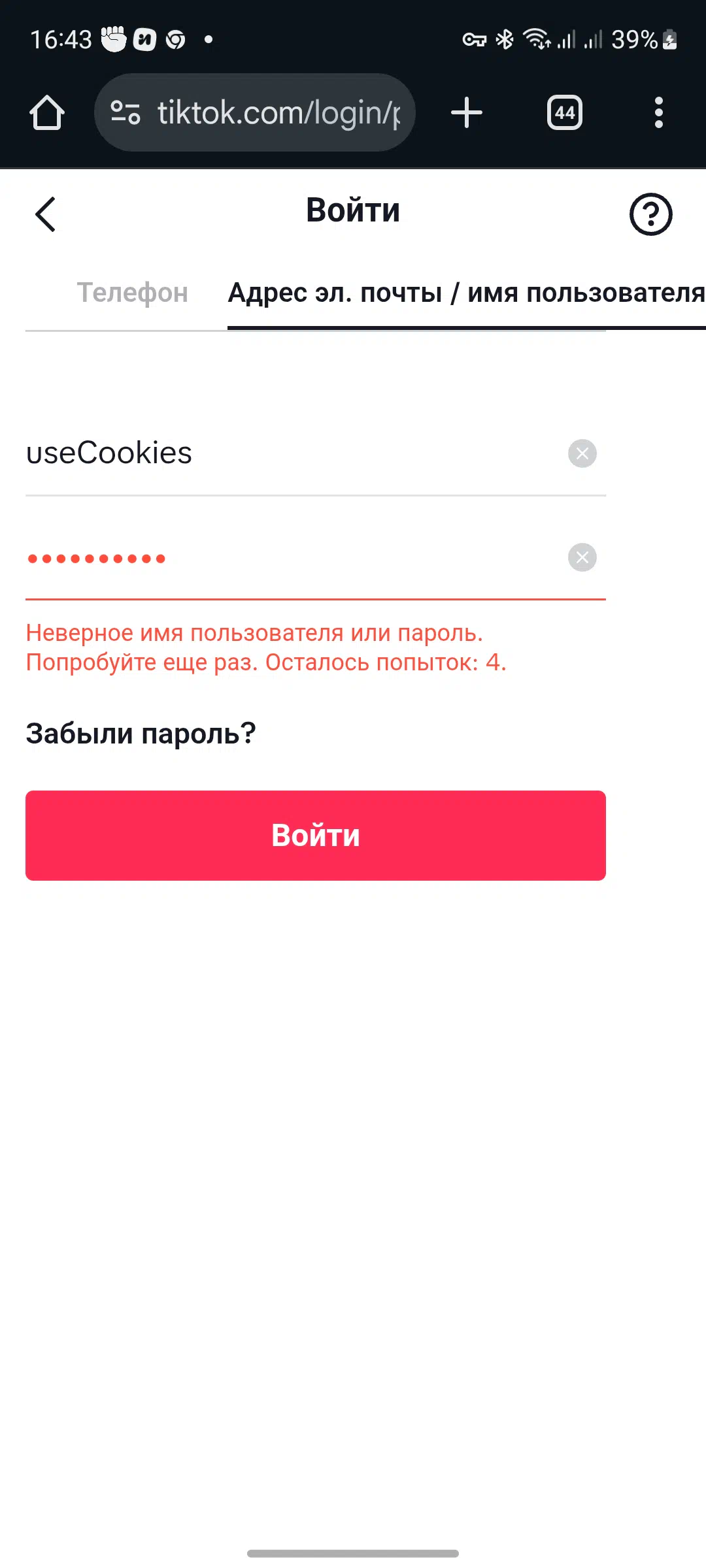Open the browser overflow menu
The width and height of the screenshot is (706, 1568).
click(x=659, y=112)
